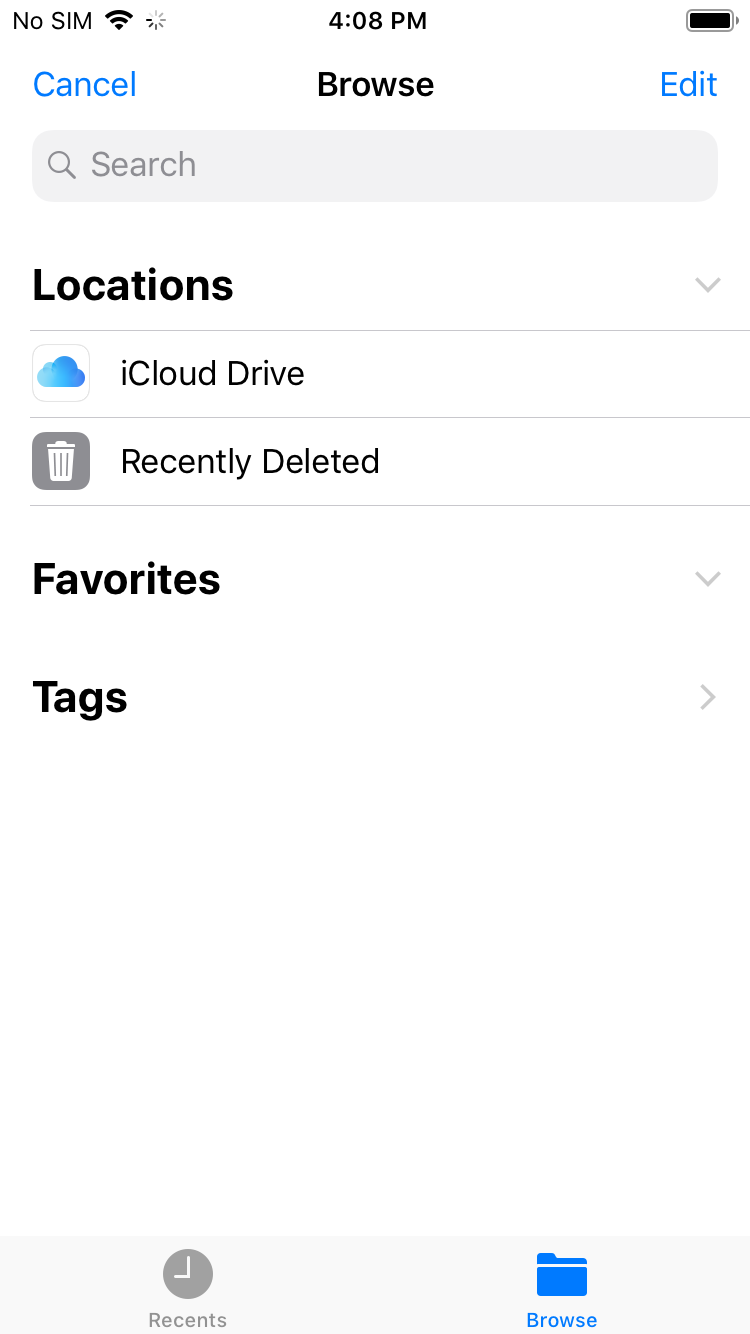Select the Browse tab
This screenshot has height=1334, width=750.
[562, 1287]
